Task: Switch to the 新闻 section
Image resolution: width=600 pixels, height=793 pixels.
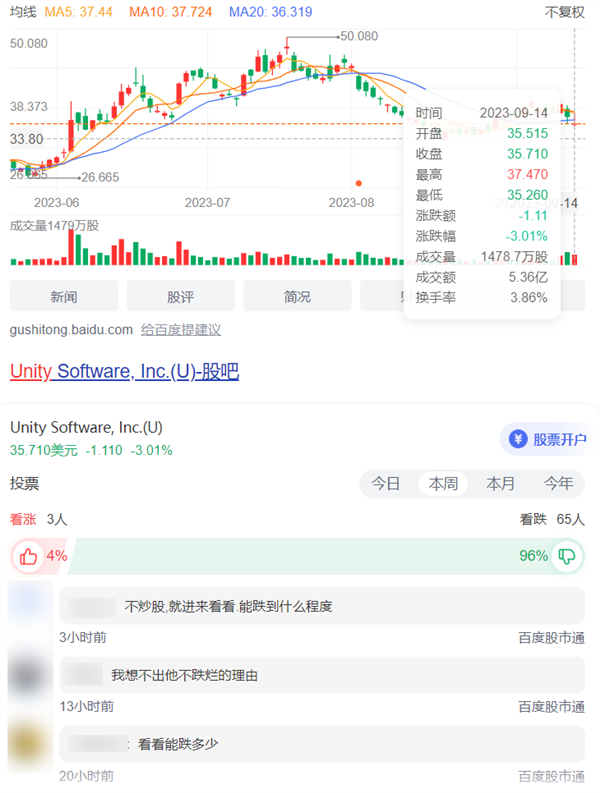Action: pos(64,296)
